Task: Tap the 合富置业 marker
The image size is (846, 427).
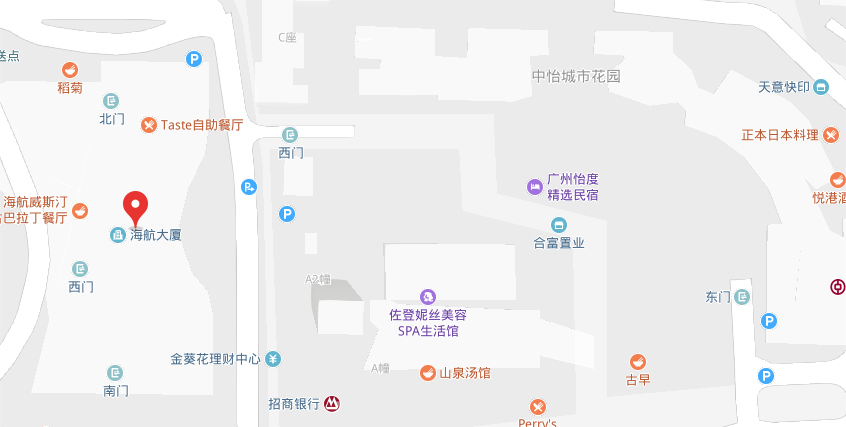Action: 558,224
